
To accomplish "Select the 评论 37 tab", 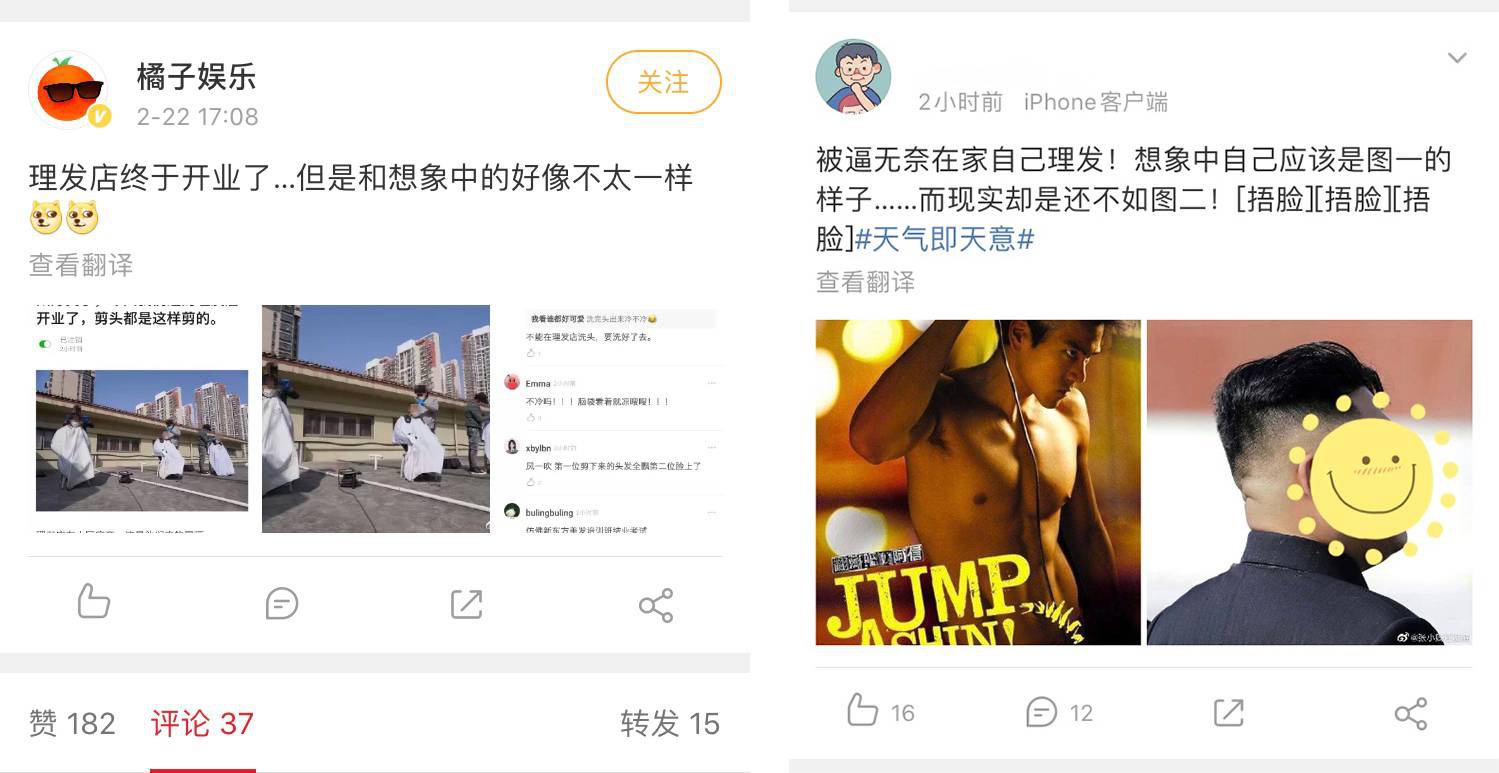I will pos(203,724).
